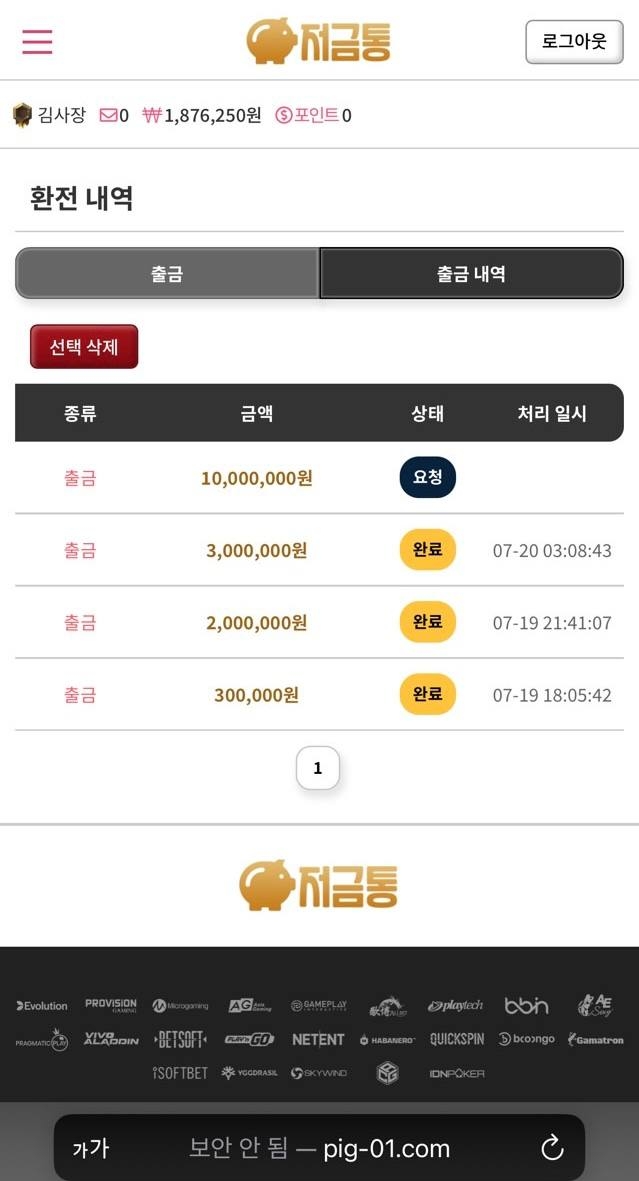639x1181 pixels.
Task: Open the 10,000,000원 withdrawal request row
Action: coord(257,478)
